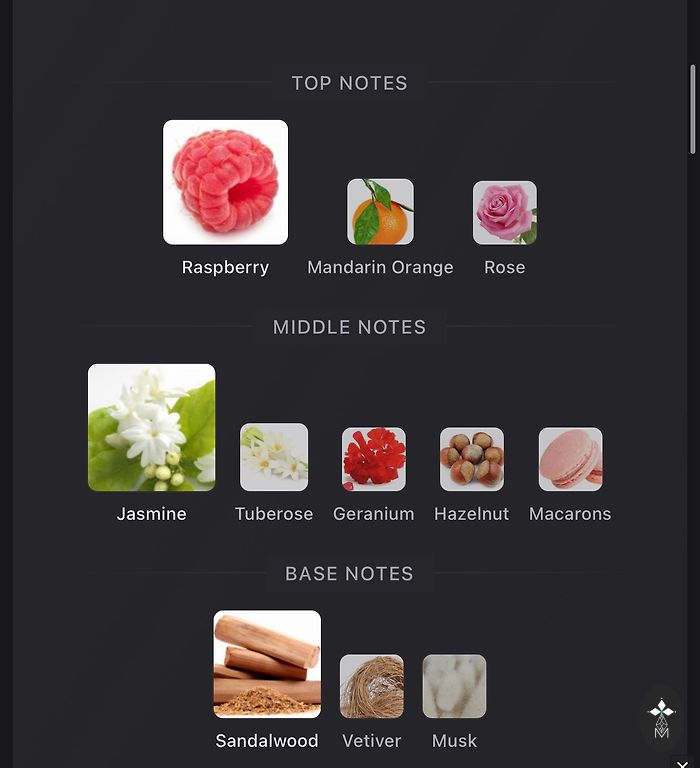
Task: Tap the Geranium note tile
Action: pos(374,459)
